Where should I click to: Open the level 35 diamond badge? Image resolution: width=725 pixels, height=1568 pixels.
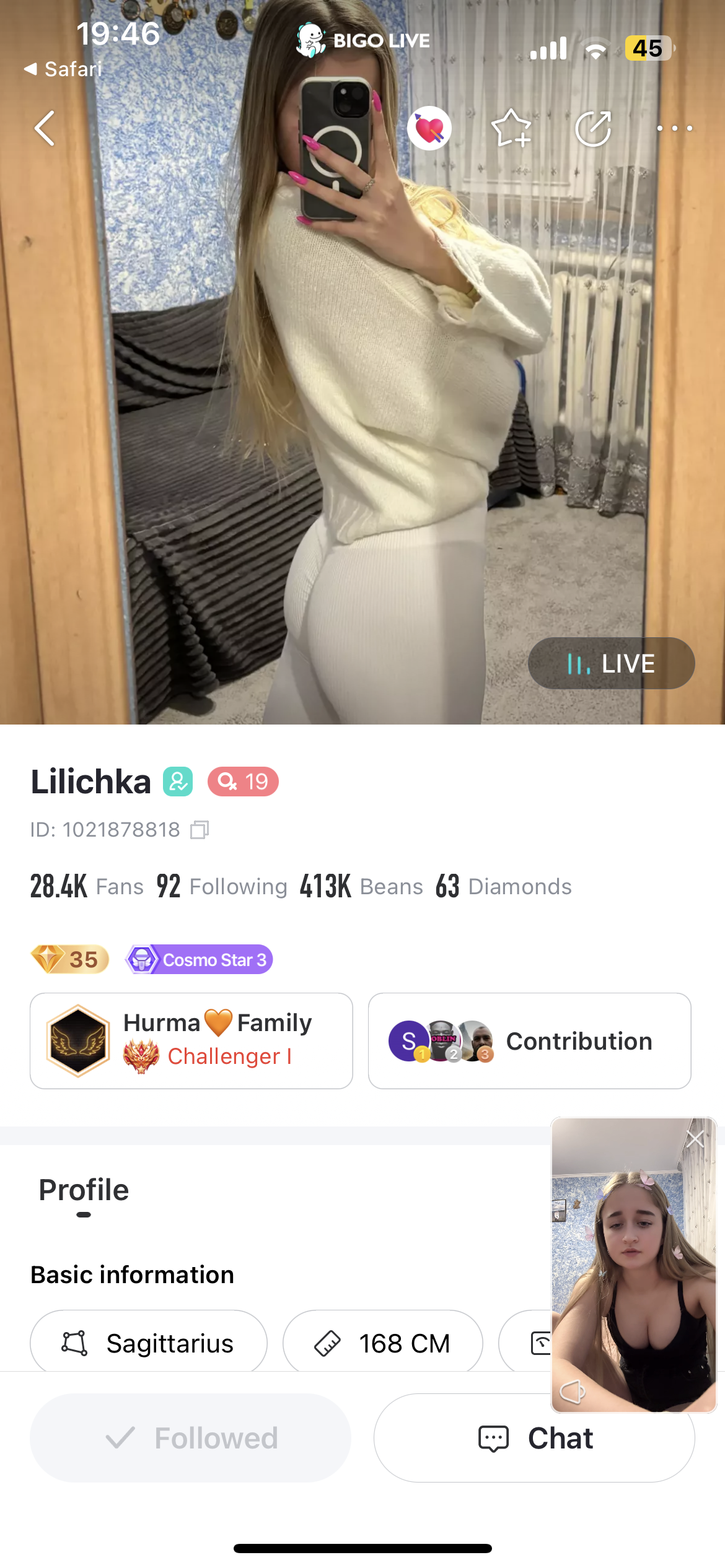pos(70,959)
